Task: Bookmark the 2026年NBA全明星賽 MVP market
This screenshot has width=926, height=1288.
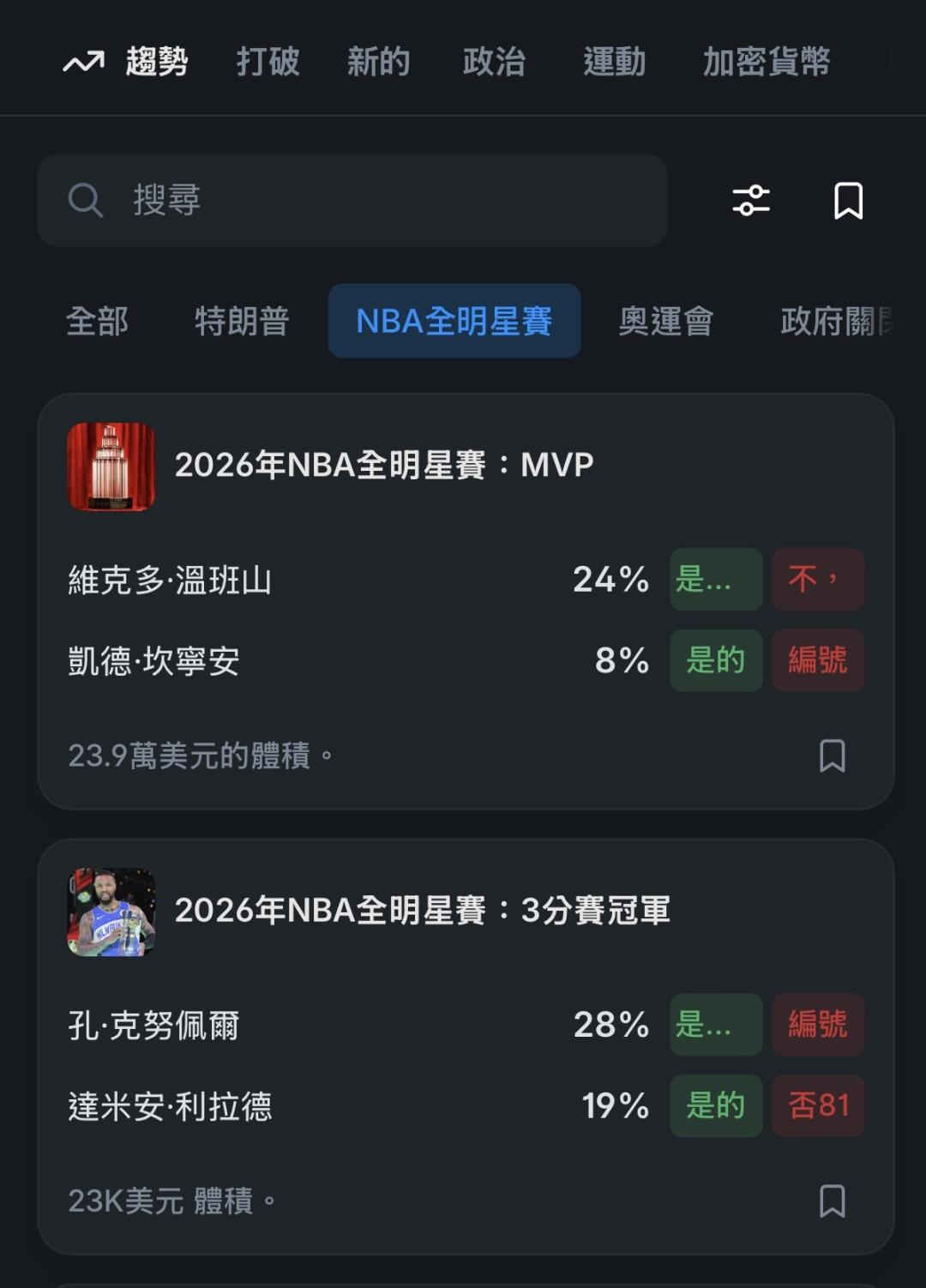Action: 832,755
